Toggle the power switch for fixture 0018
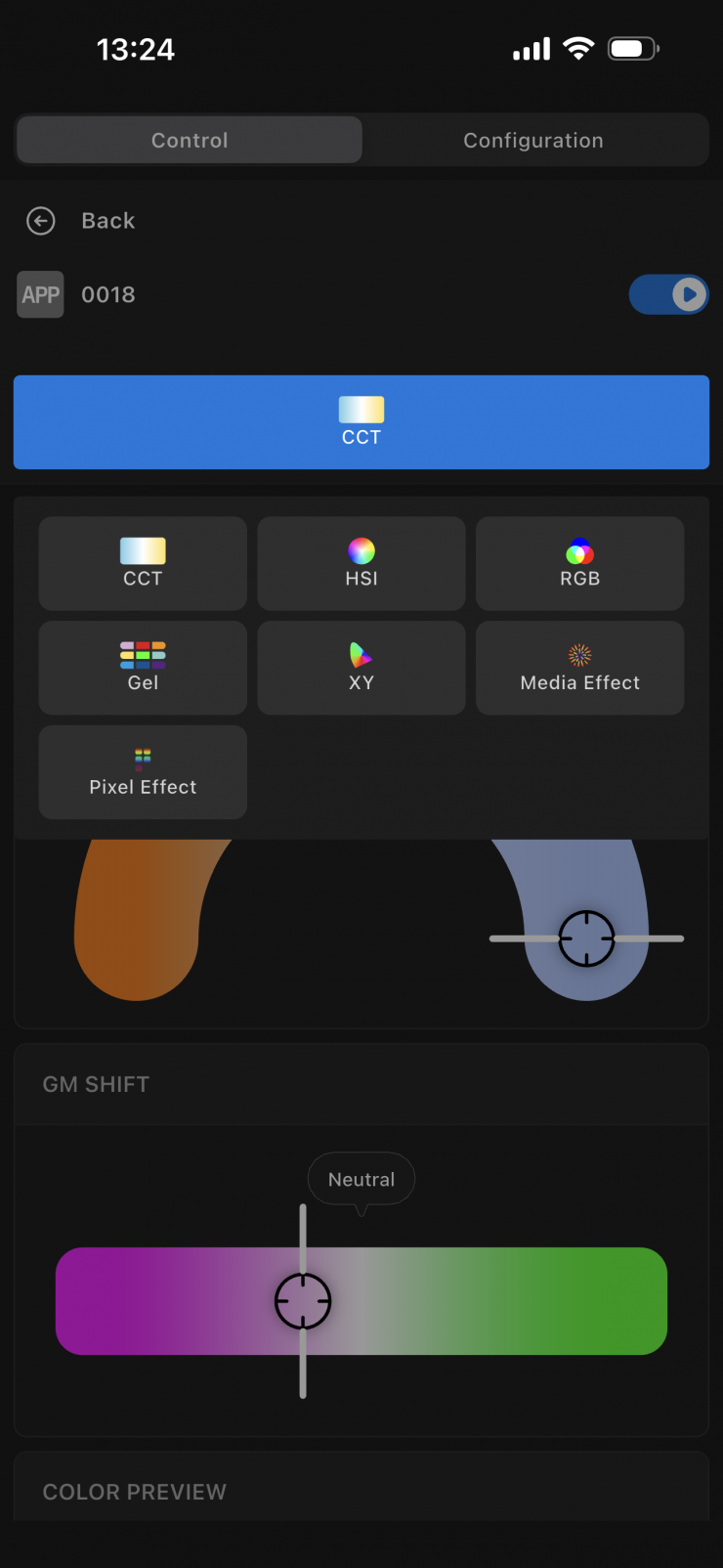This screenshot has width=723, height=1568. point(668,294)
